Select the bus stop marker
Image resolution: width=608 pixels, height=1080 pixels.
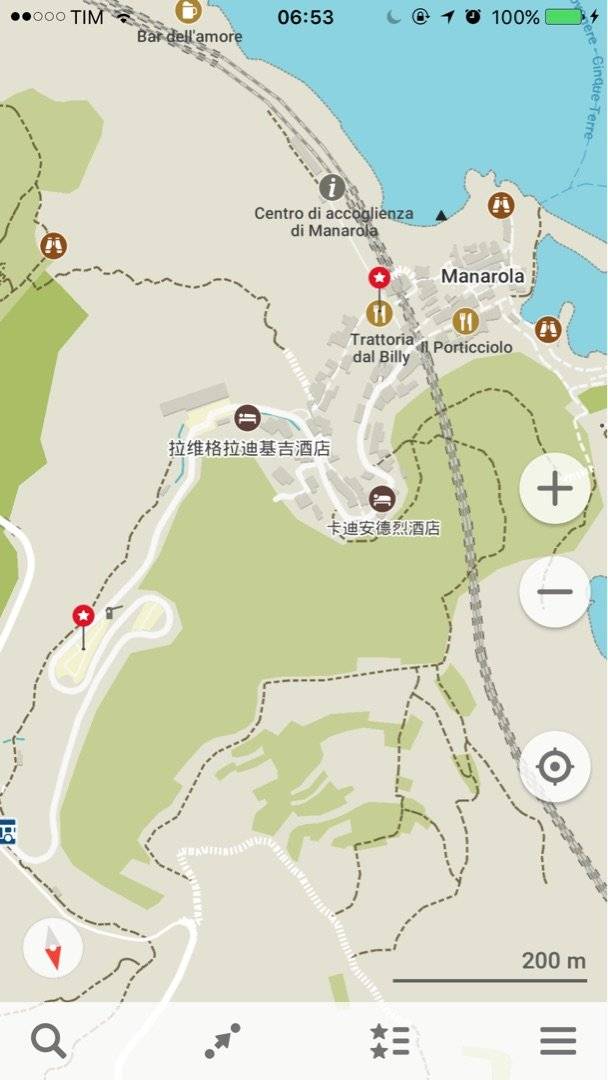click(6, 830)
